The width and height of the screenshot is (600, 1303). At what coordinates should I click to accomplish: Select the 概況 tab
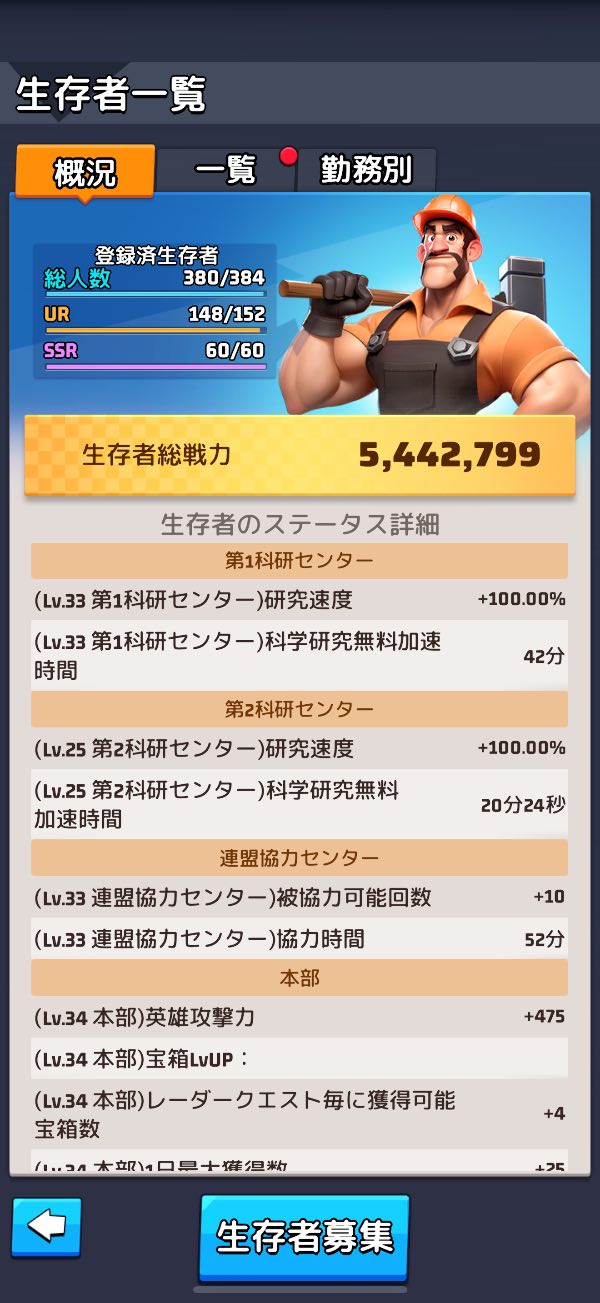coord(86,171)
